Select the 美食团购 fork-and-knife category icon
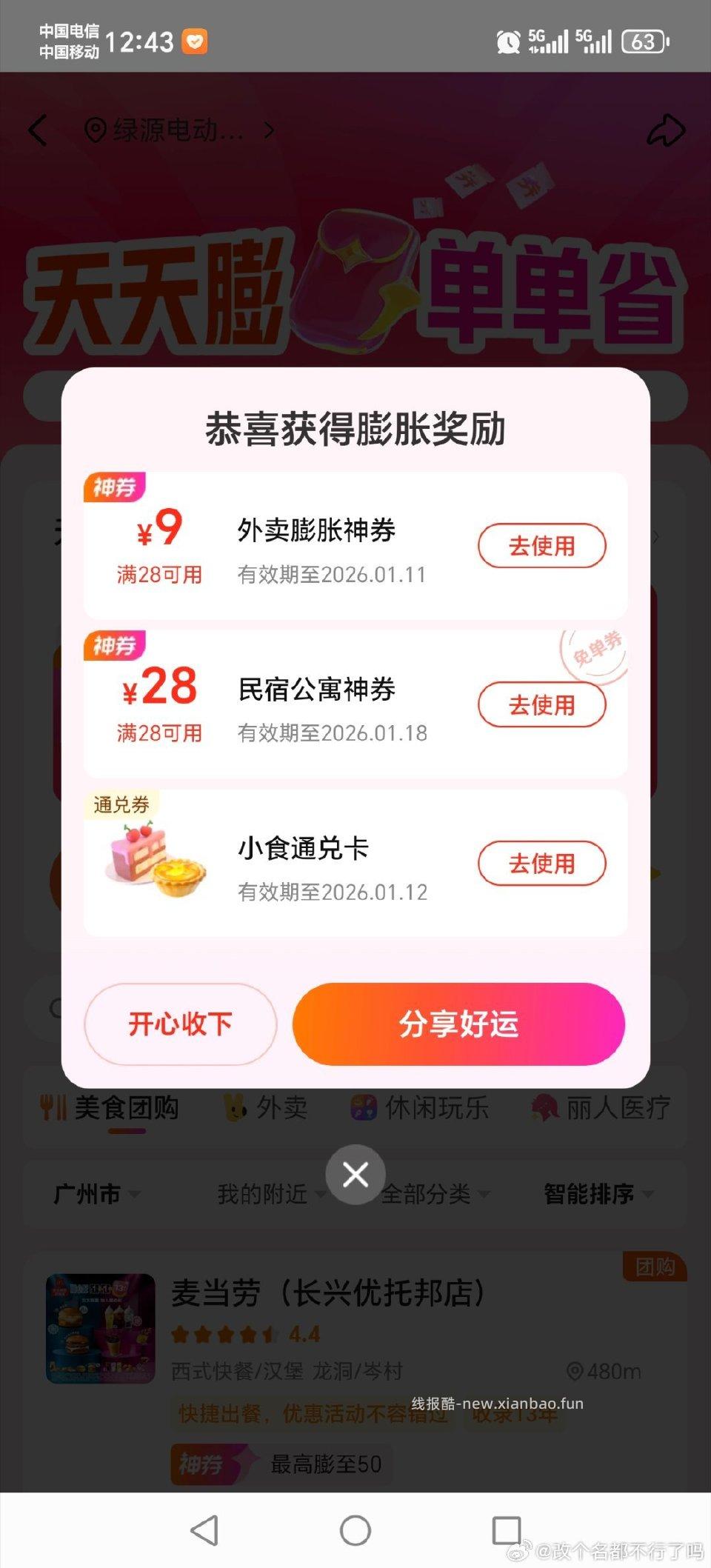 tap(52, 1107)
